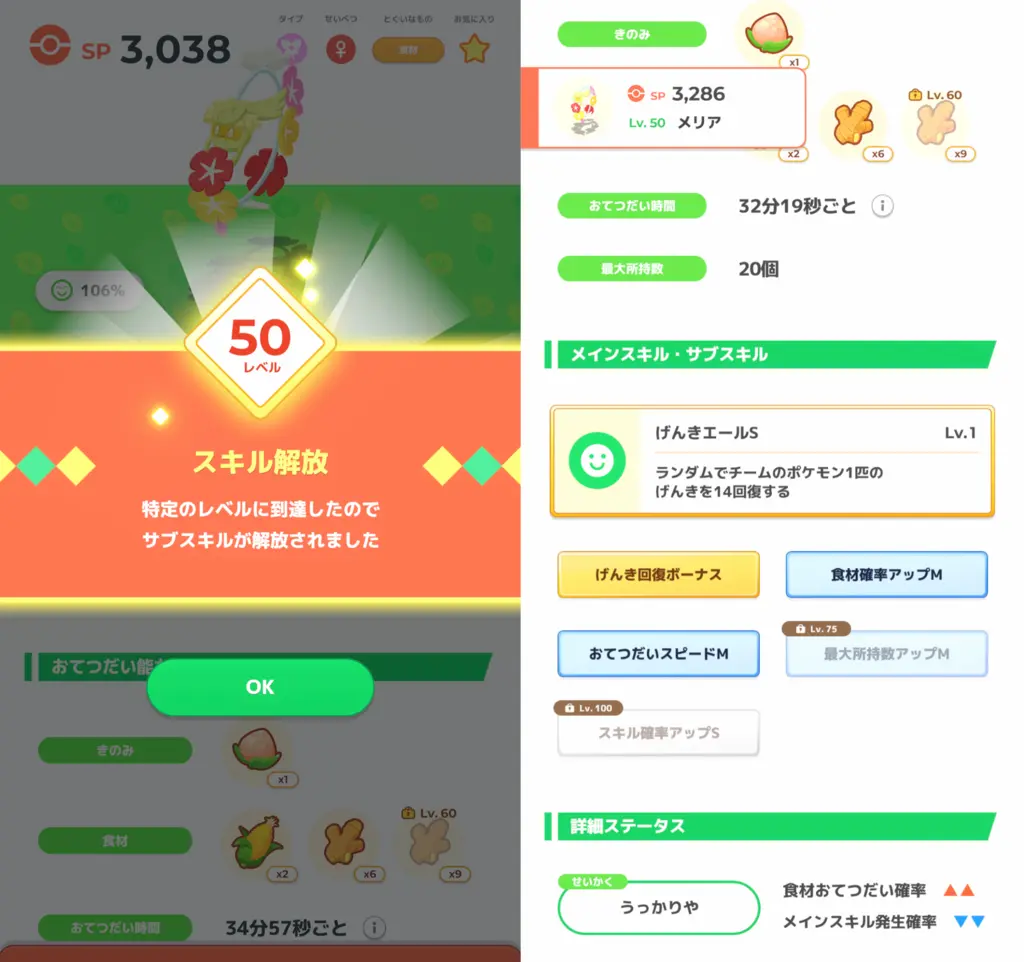1024x962 pixels.
Task: Select the げんき回復ボーナス sub skill
Action: coord(658,575)
